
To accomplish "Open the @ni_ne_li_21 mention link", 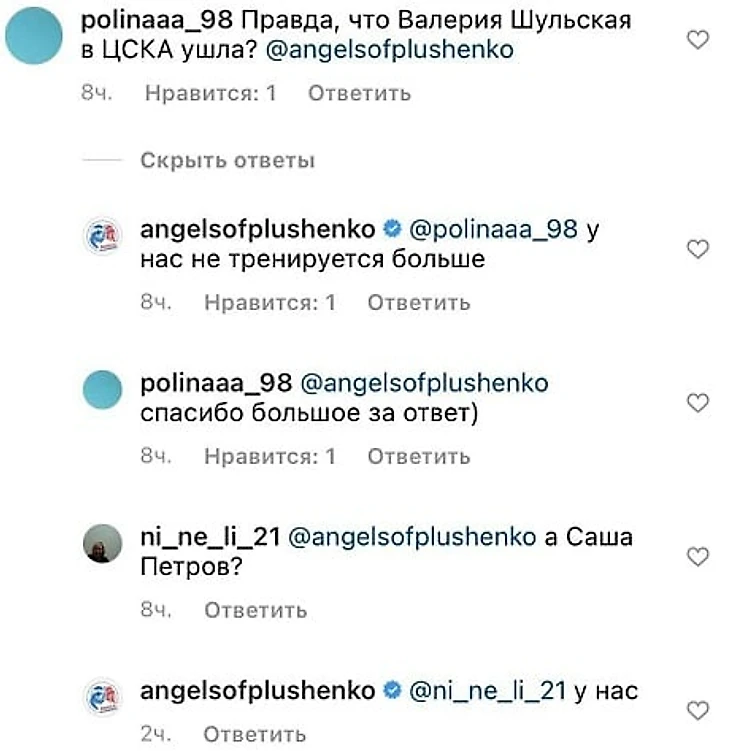I will [x=490, y=690].
